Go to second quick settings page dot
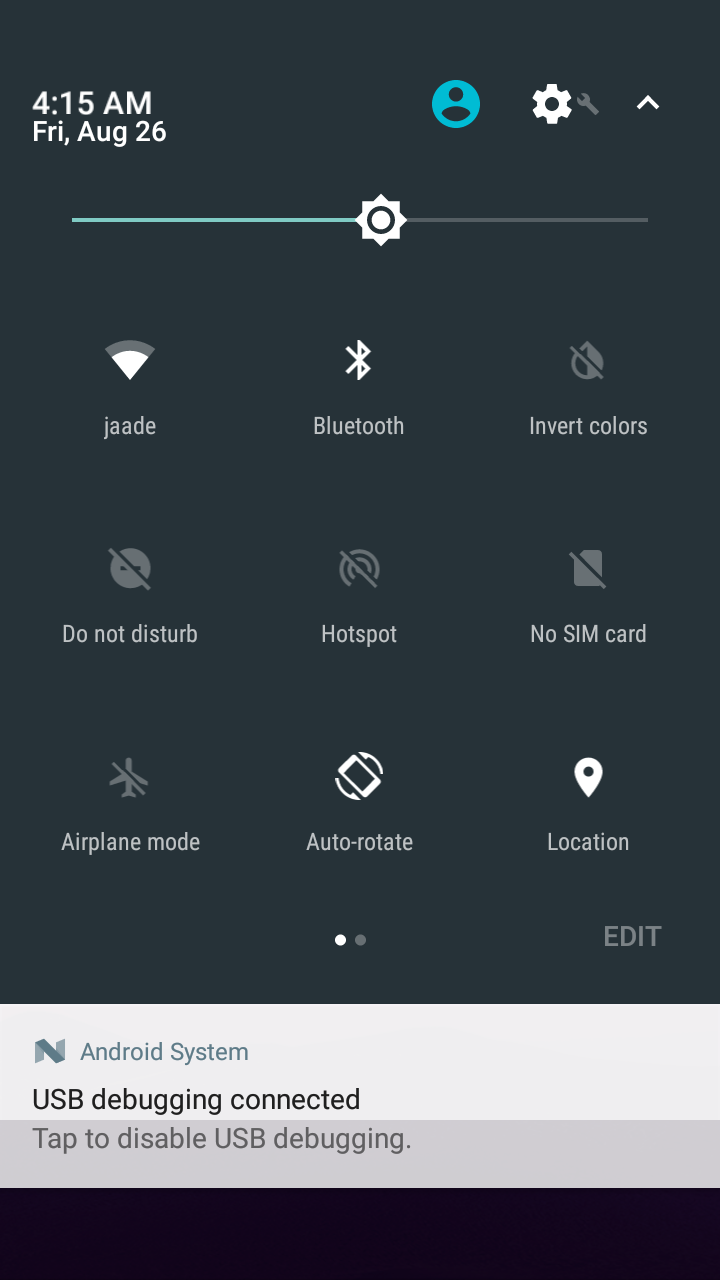This screenshot has width=720, height=1280. pyautogui.click(x=361, y=940)
